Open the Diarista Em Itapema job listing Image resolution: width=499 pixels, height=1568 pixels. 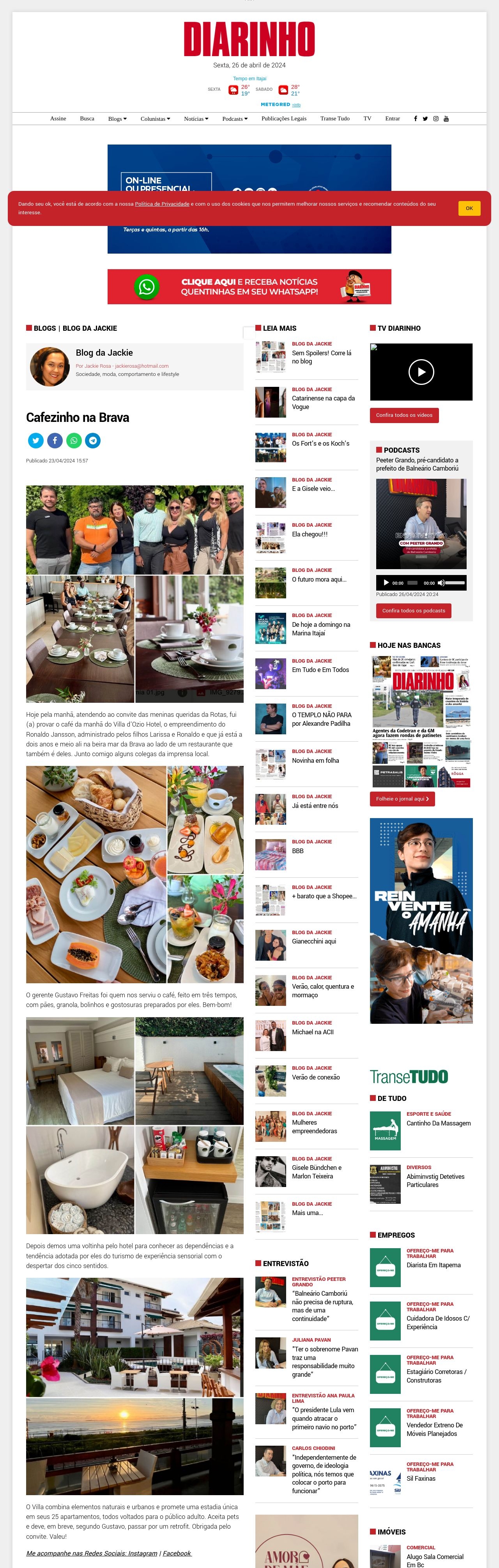click(x=433, y=1265)
